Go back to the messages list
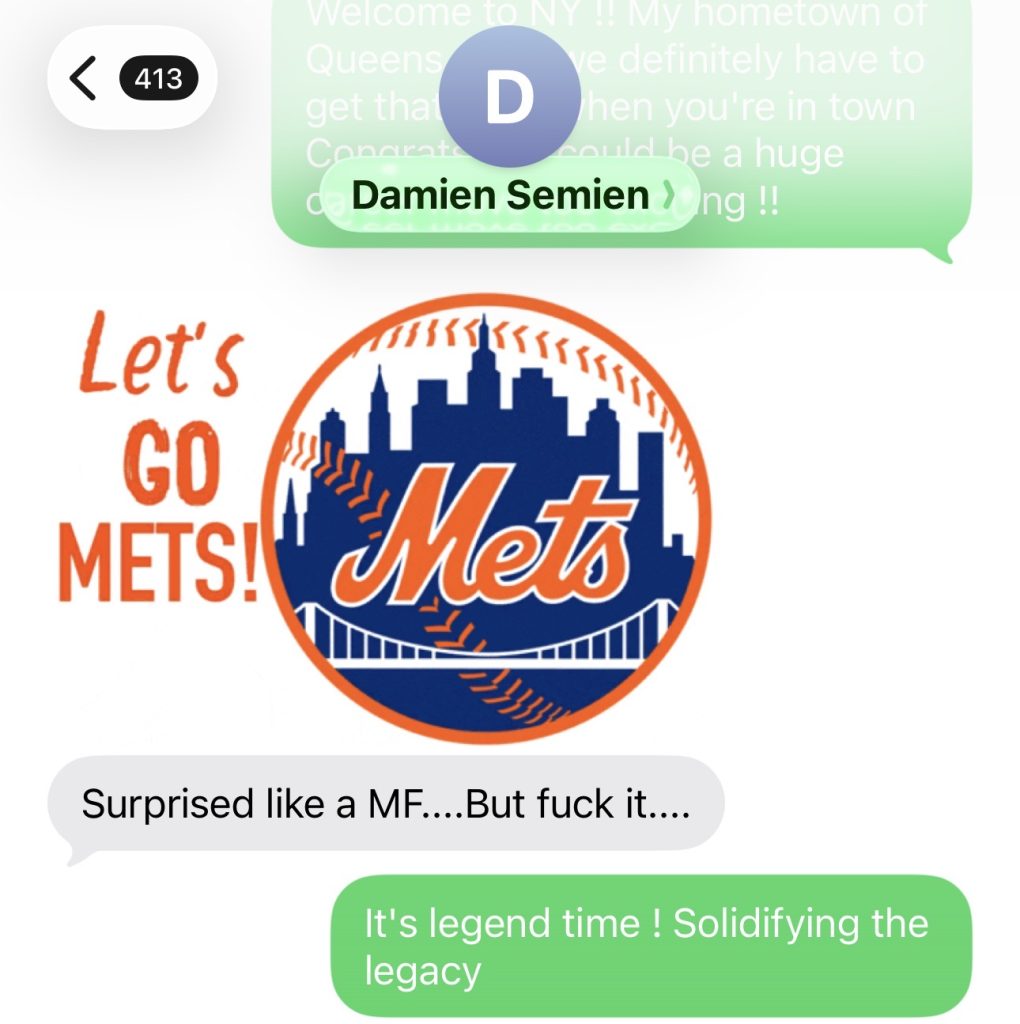Viewport: 1020px width, 1024px height. (x=85, y=78)
